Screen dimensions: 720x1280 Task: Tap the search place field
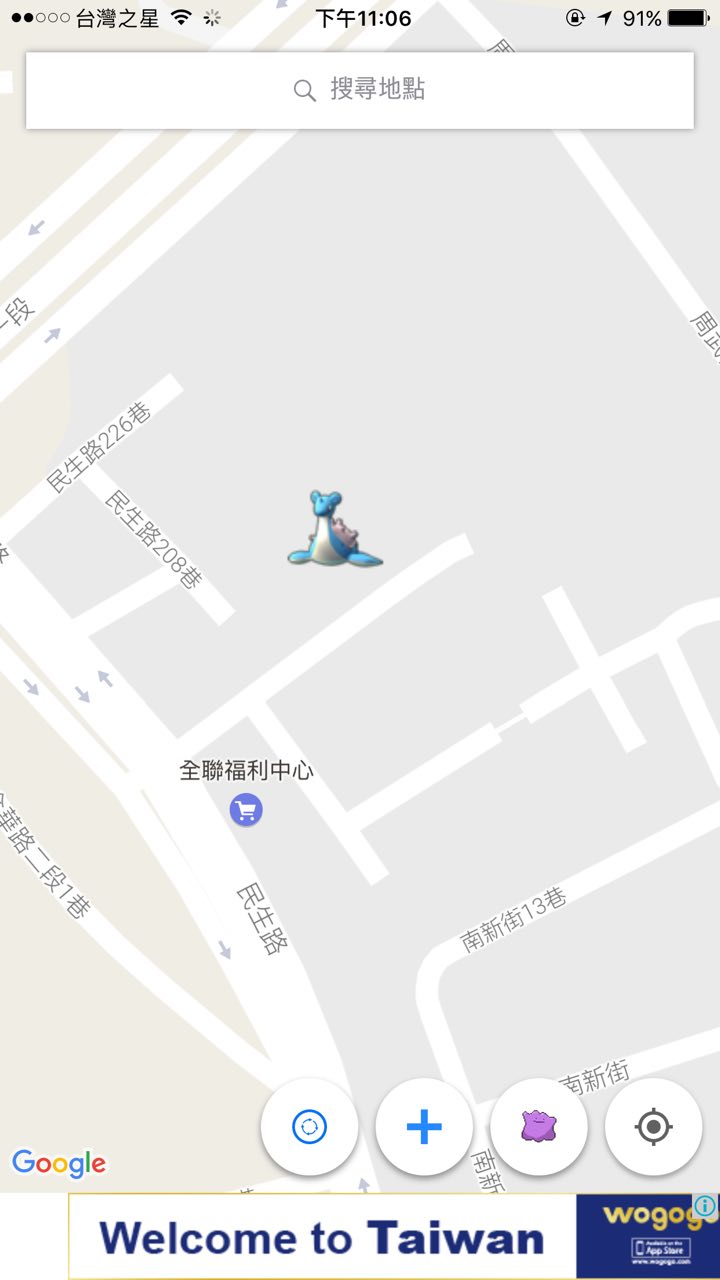360,90
